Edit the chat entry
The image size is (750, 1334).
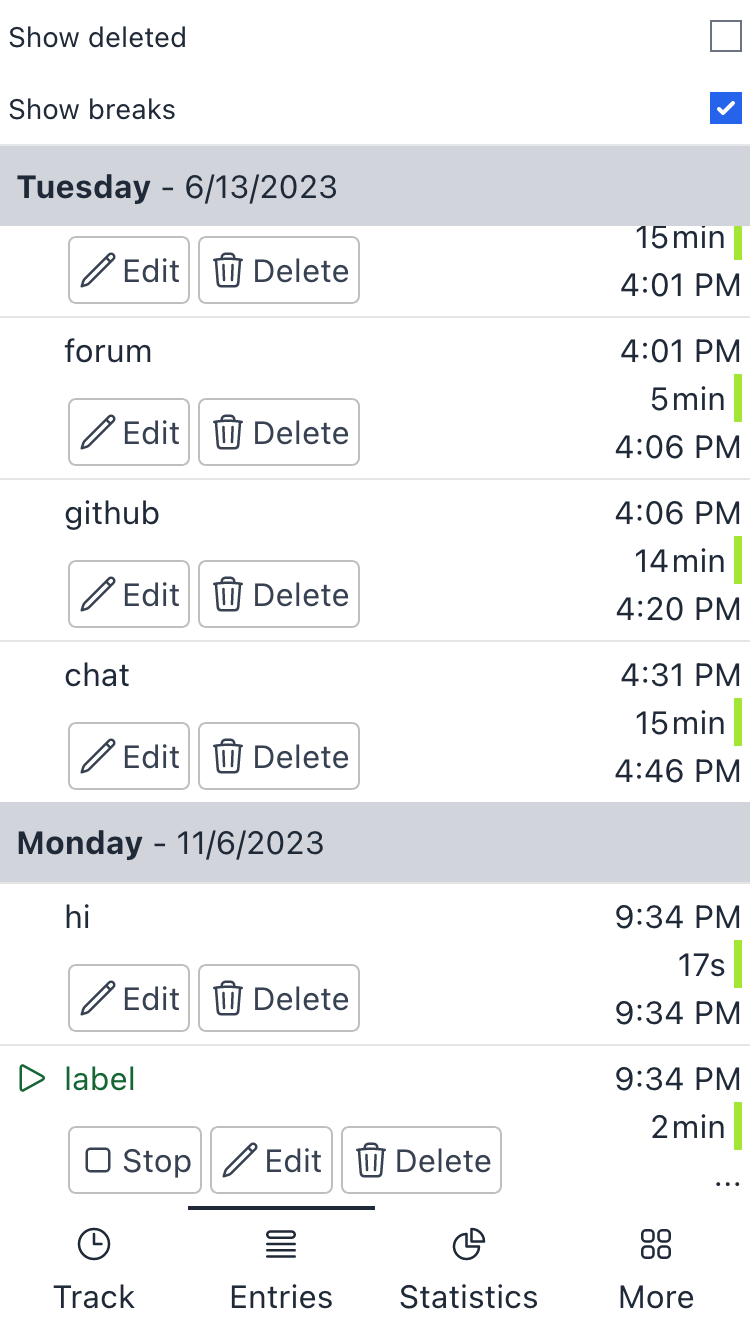click(129, 757)
